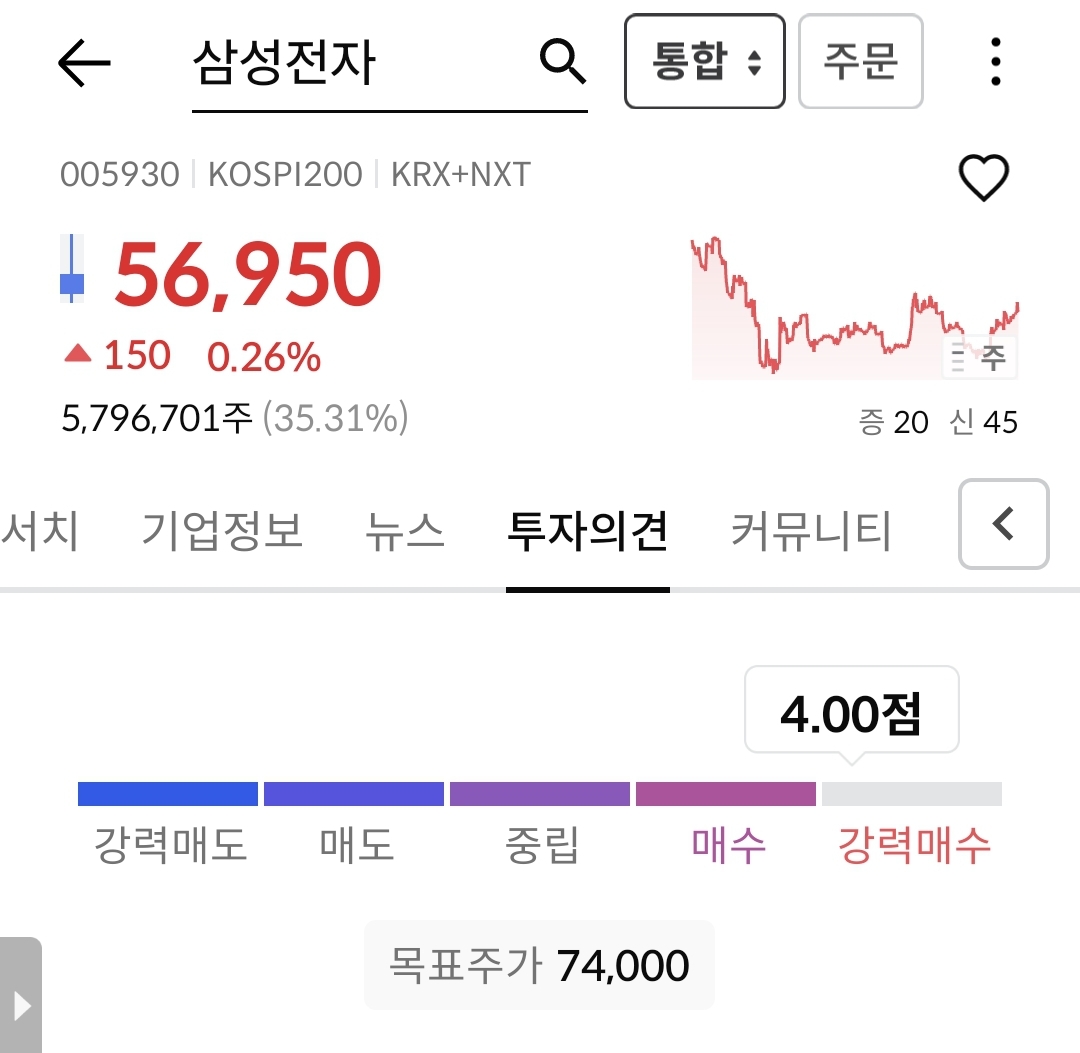Viewport: 1080px width, 1053px height.
Task: Go back using the arrow icon
Action: 84,64
